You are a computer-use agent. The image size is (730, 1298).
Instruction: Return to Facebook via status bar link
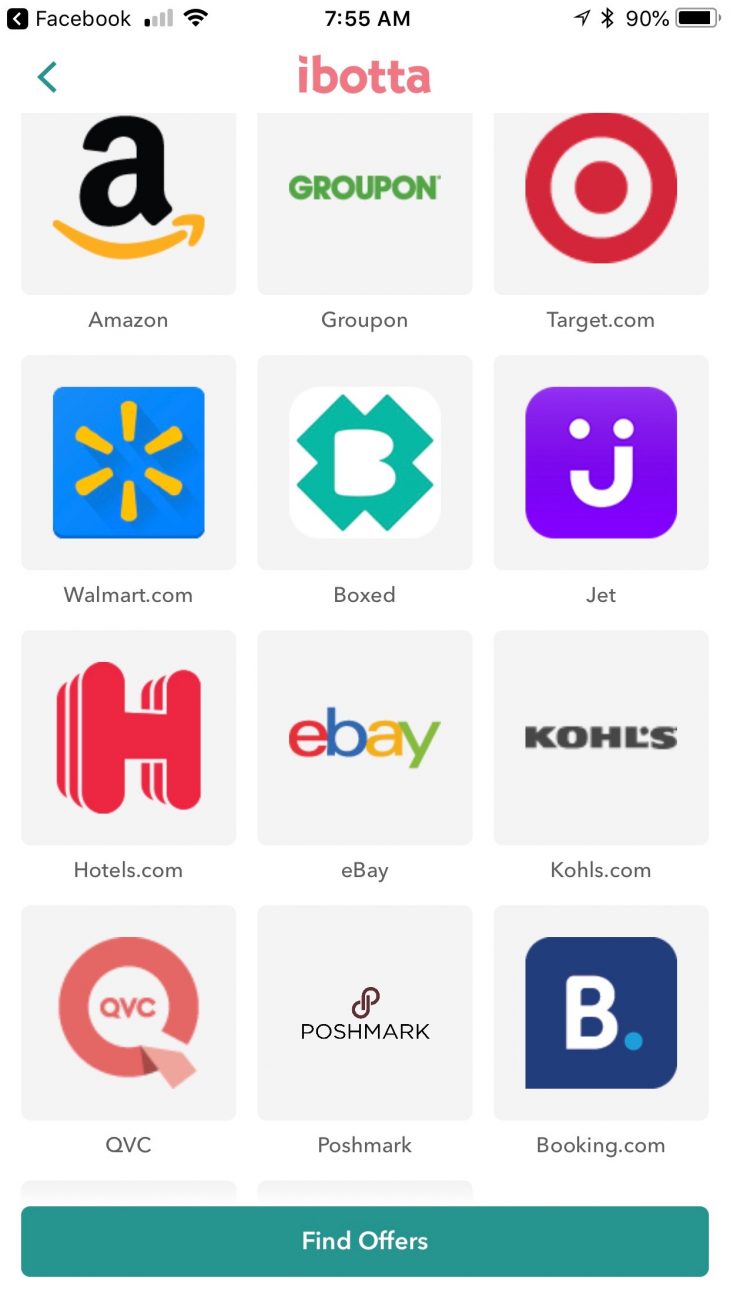(68, 18)
